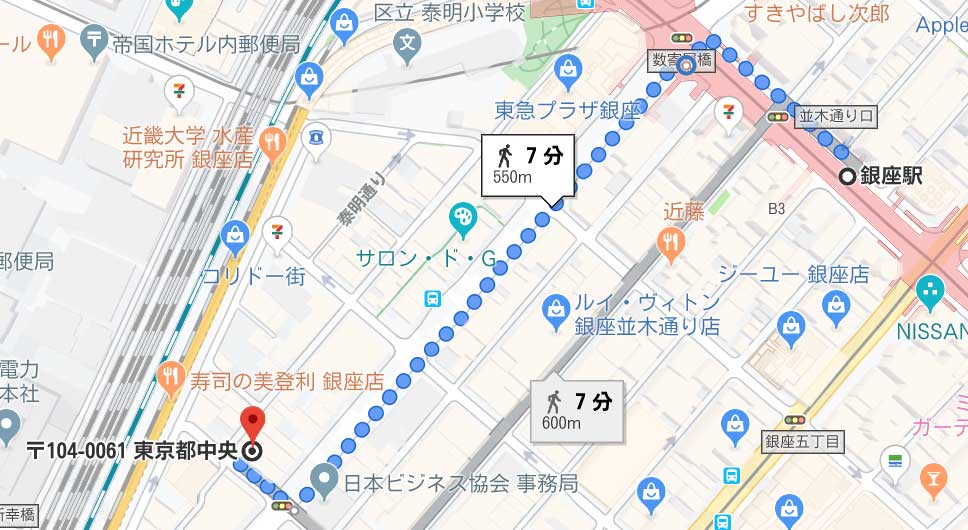
Task: Select the 7分 550m walking route
Action: click(530, 164)
